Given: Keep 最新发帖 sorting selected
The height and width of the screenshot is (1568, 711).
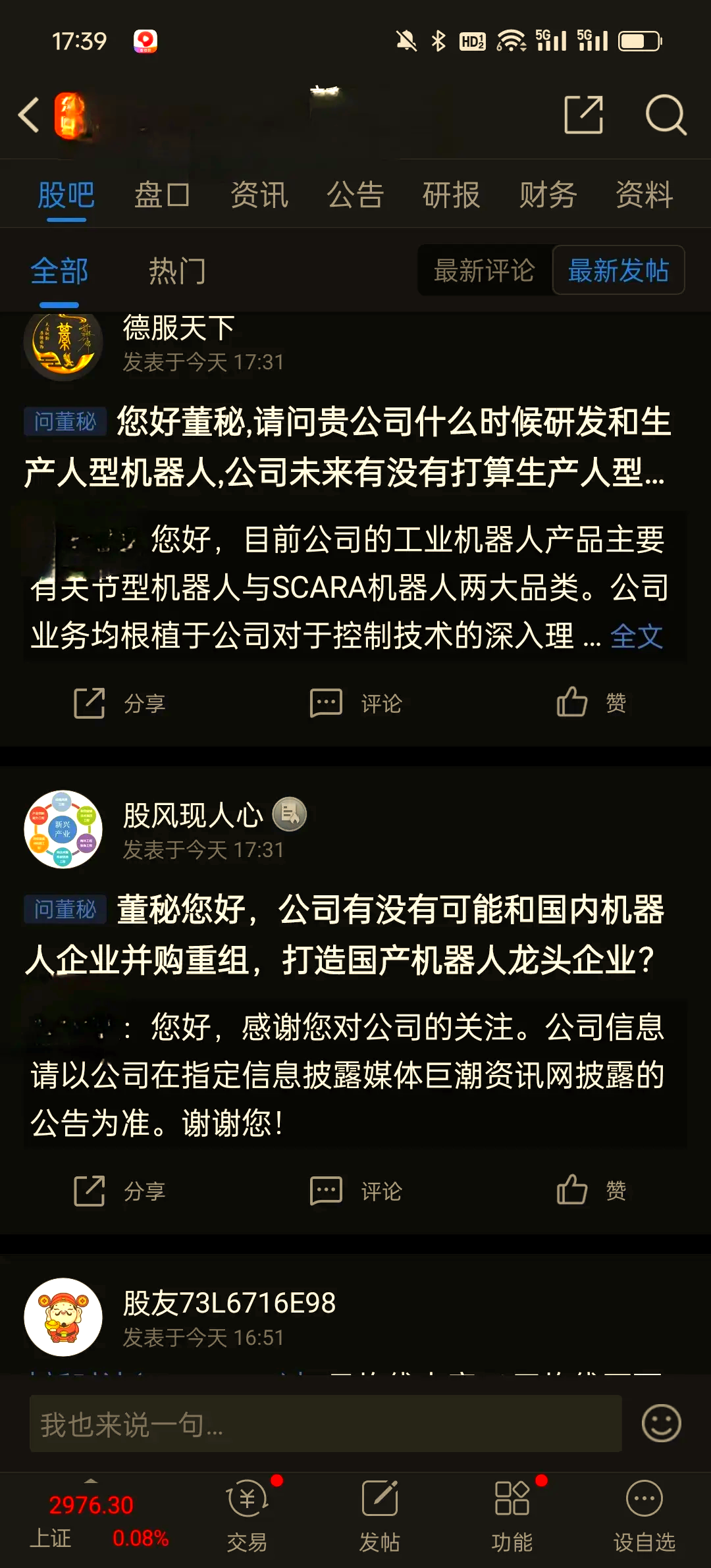Looking at the screenshot, I should 618,269.
